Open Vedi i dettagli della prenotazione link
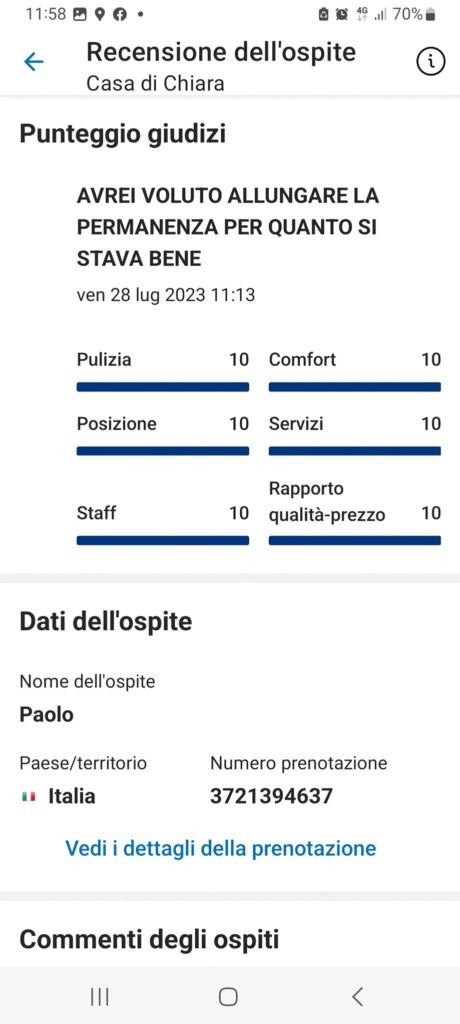The width and height of the screenshot is (460, 1024). pos(221,848)
